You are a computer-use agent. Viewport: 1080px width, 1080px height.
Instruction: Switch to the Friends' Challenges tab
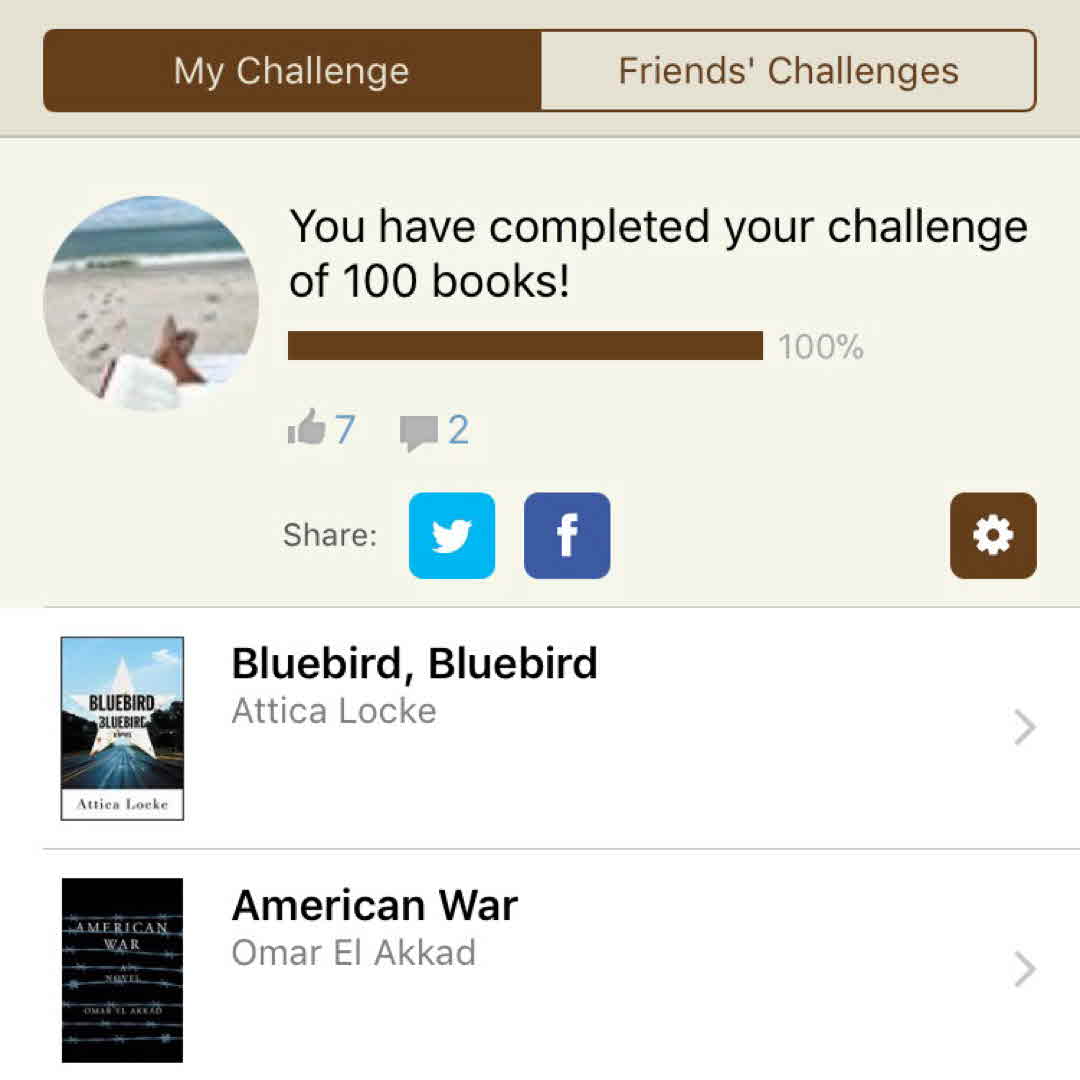click(788, 71)
